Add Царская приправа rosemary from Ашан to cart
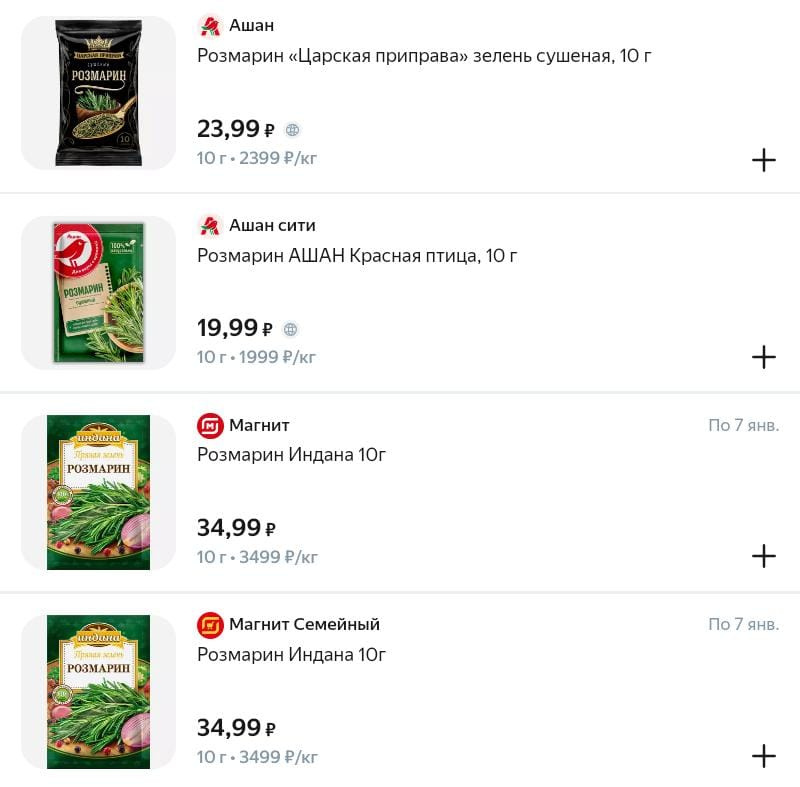Image resolution: width=800 pixels, height=787 pixels. (x=763, y=160)
